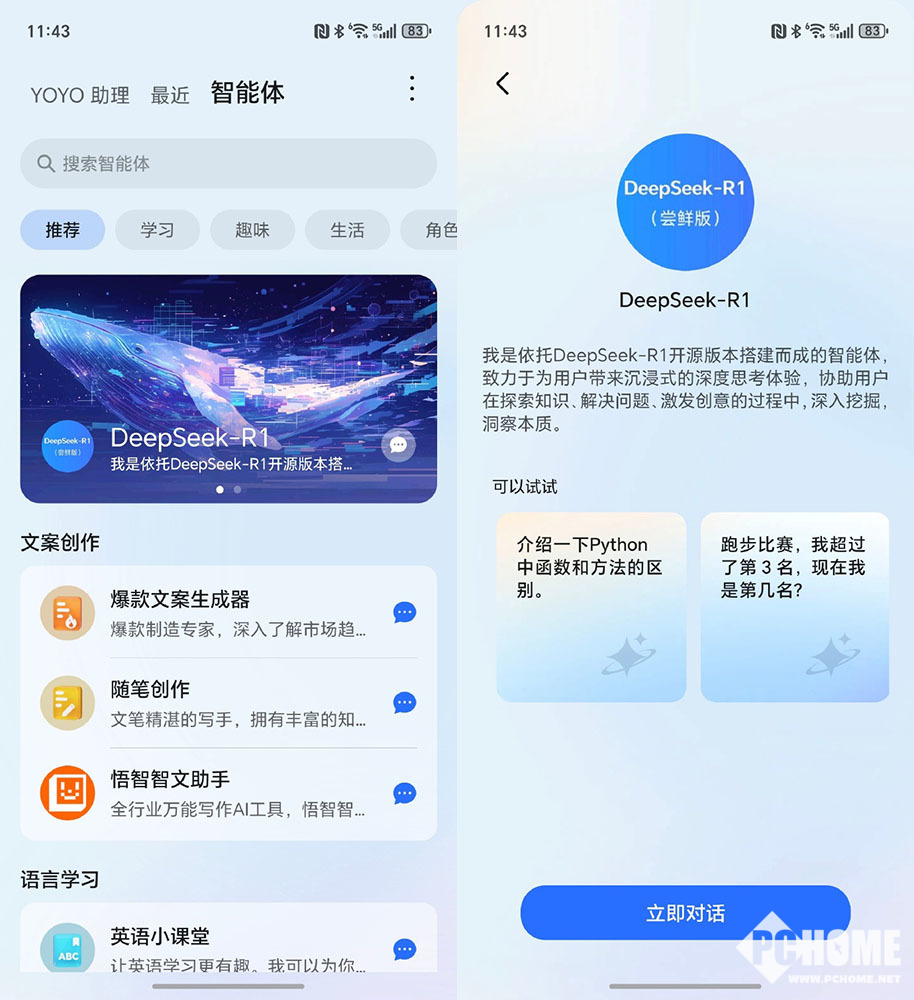Switch to the 最近 tab
The width and height of the screenshot is (914, 1000).
170,96
